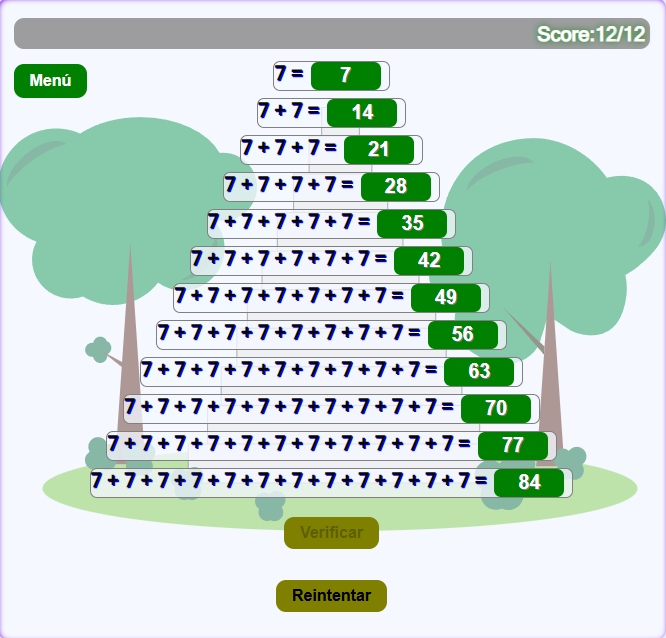Select the answer field showing 70

[x=496, y=408]
